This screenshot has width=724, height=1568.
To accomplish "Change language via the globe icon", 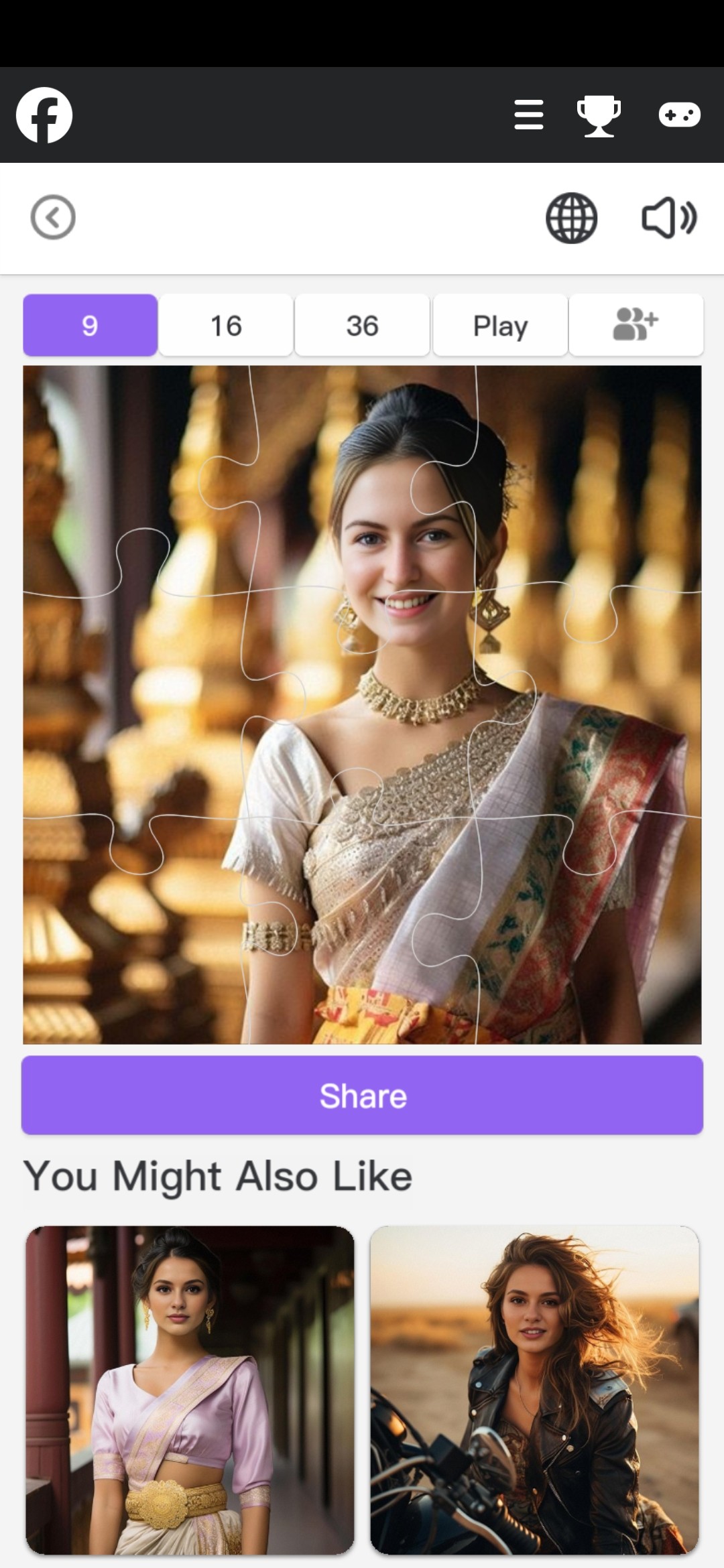I will 571,218.
